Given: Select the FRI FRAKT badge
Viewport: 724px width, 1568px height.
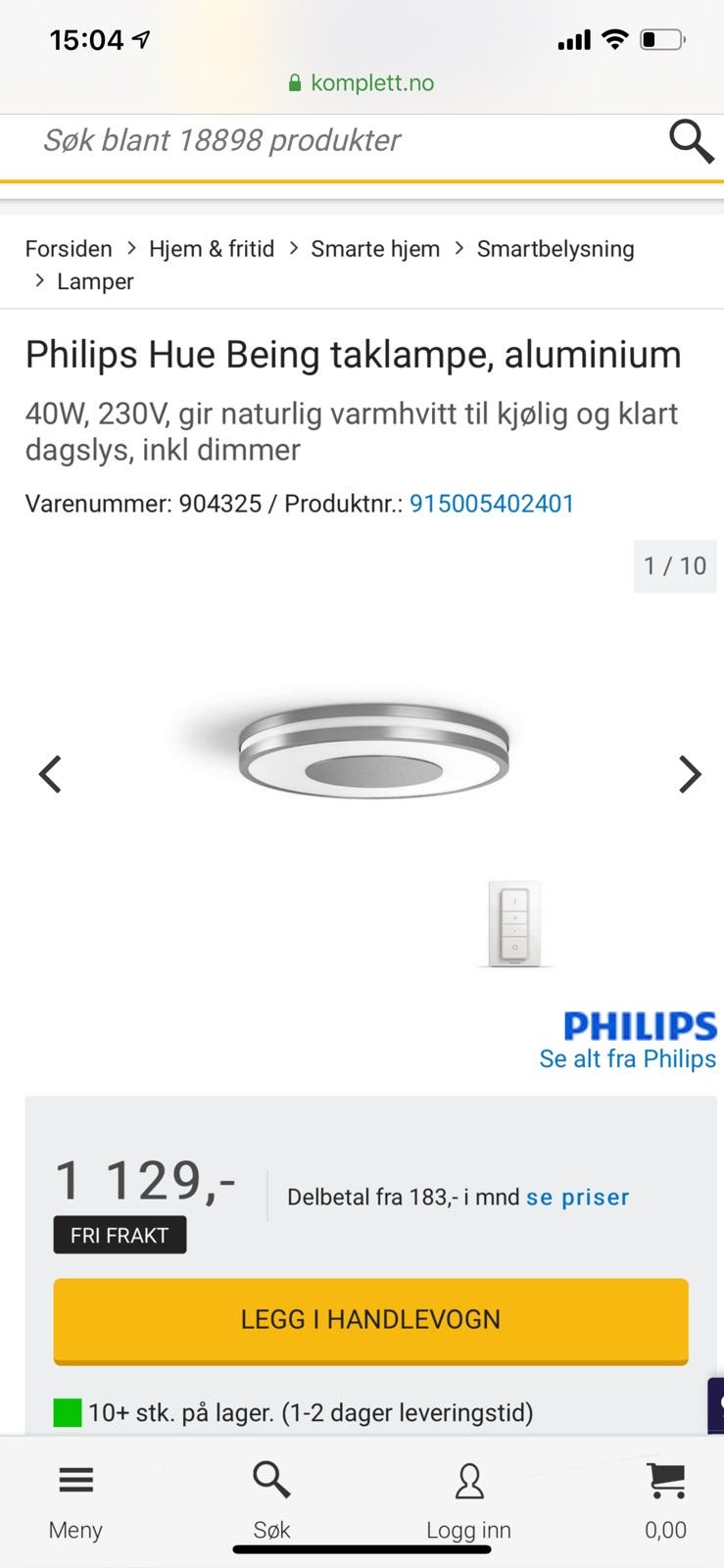Looking at the screenshot, I should [x=120, y=1235].
